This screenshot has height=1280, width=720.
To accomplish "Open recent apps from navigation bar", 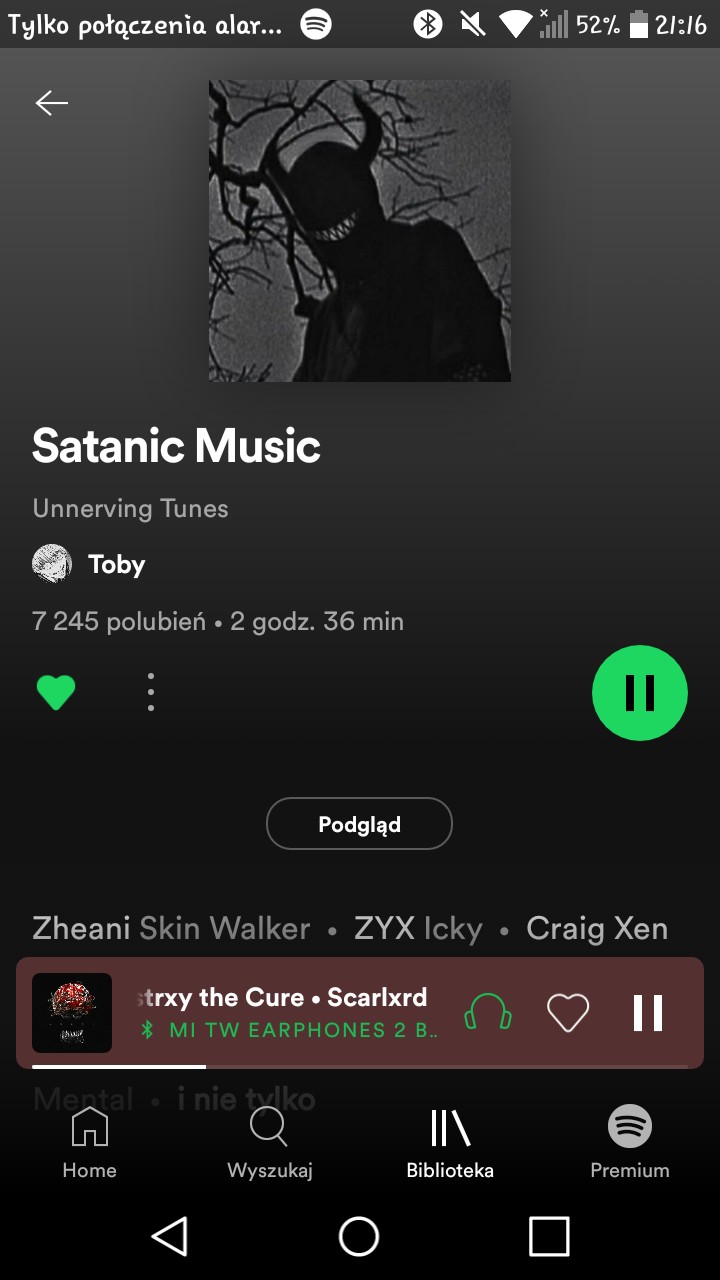I will click(549, 1236).
